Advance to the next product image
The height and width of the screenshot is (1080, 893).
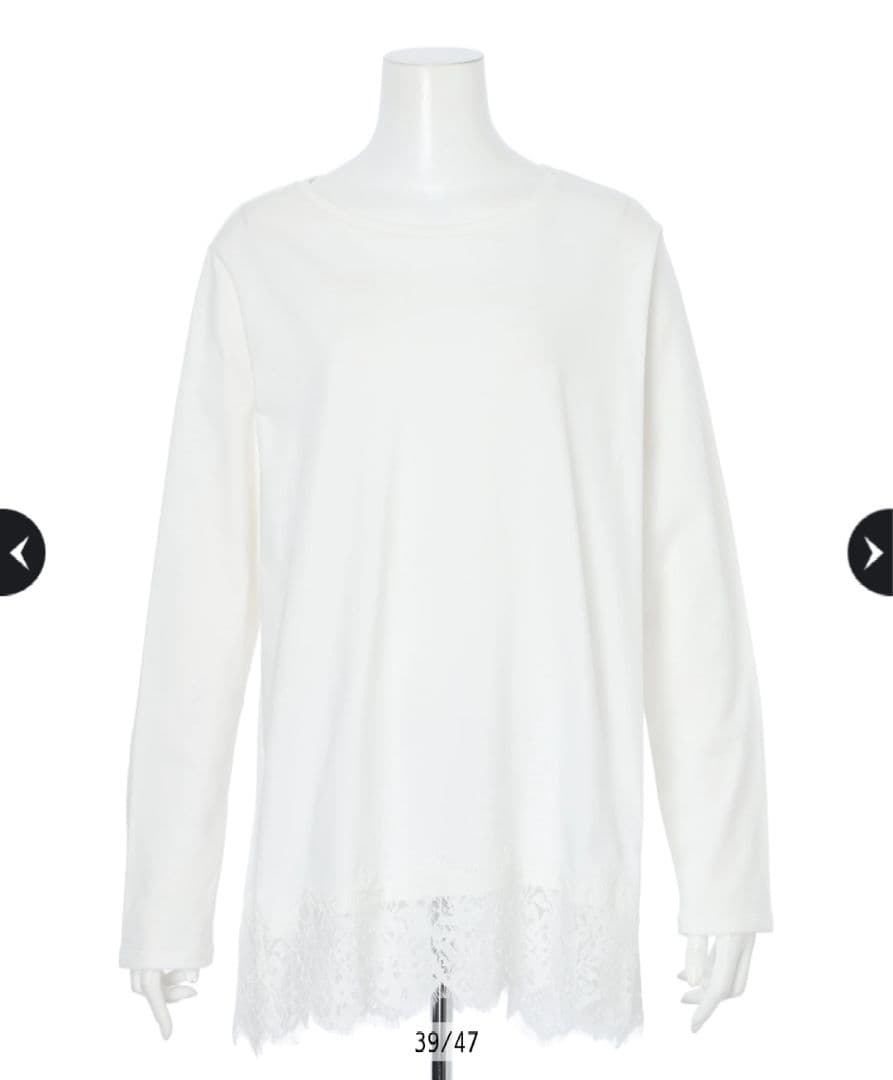872,552
